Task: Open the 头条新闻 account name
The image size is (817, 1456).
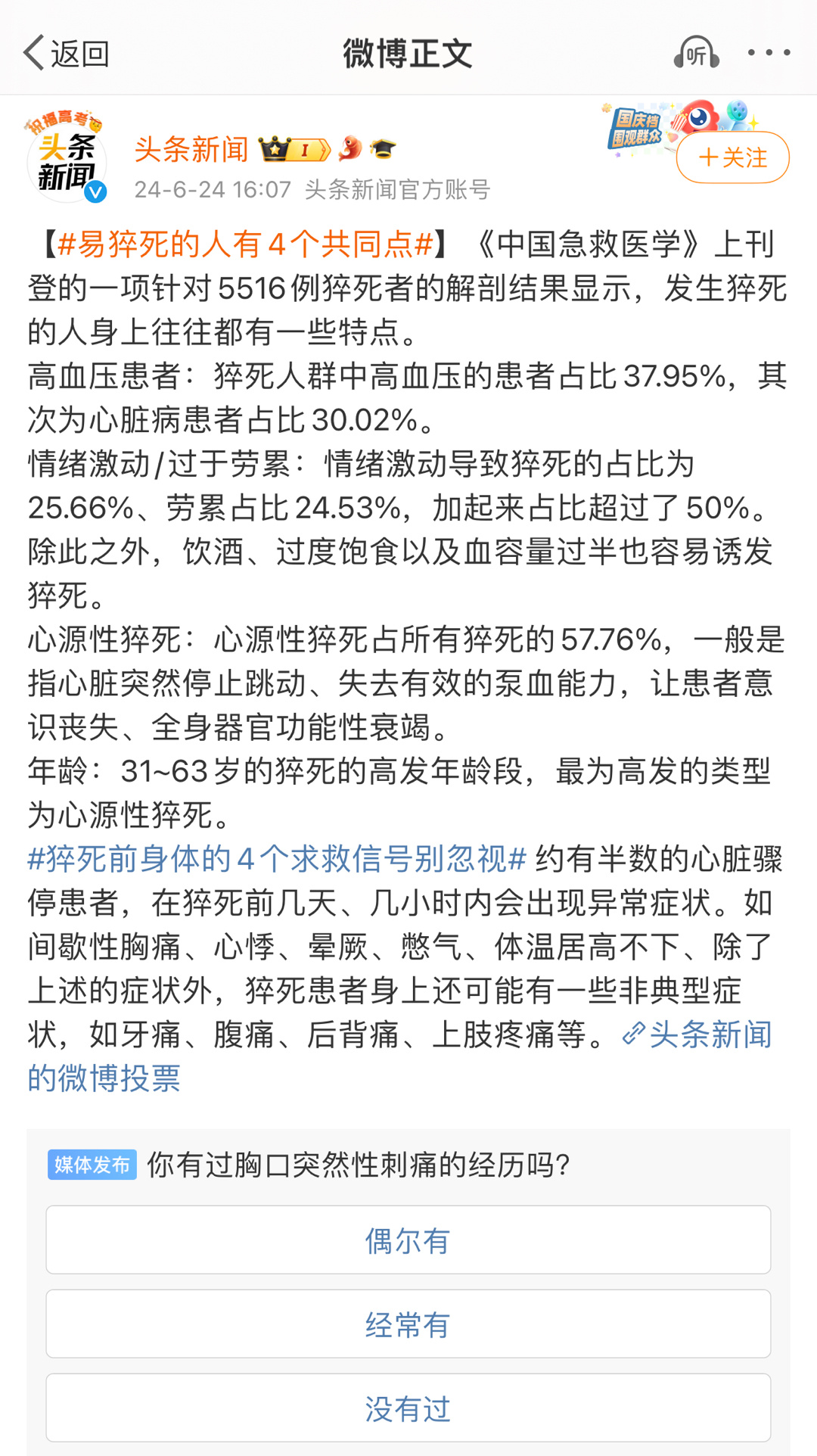Action: 191,149
